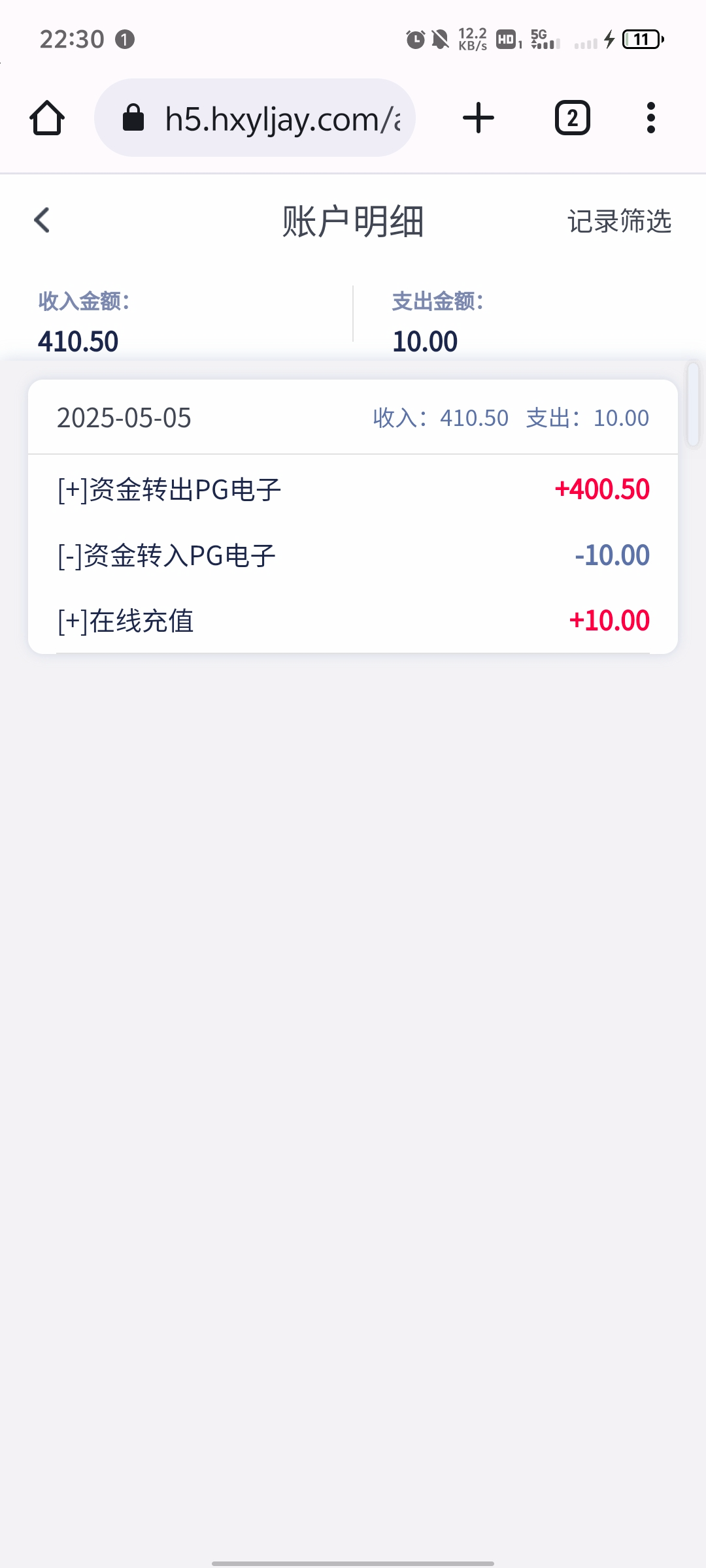Open the 在线充值 +10.00 record
This screenshot has height=1568, width=706.
click(353, 621)
